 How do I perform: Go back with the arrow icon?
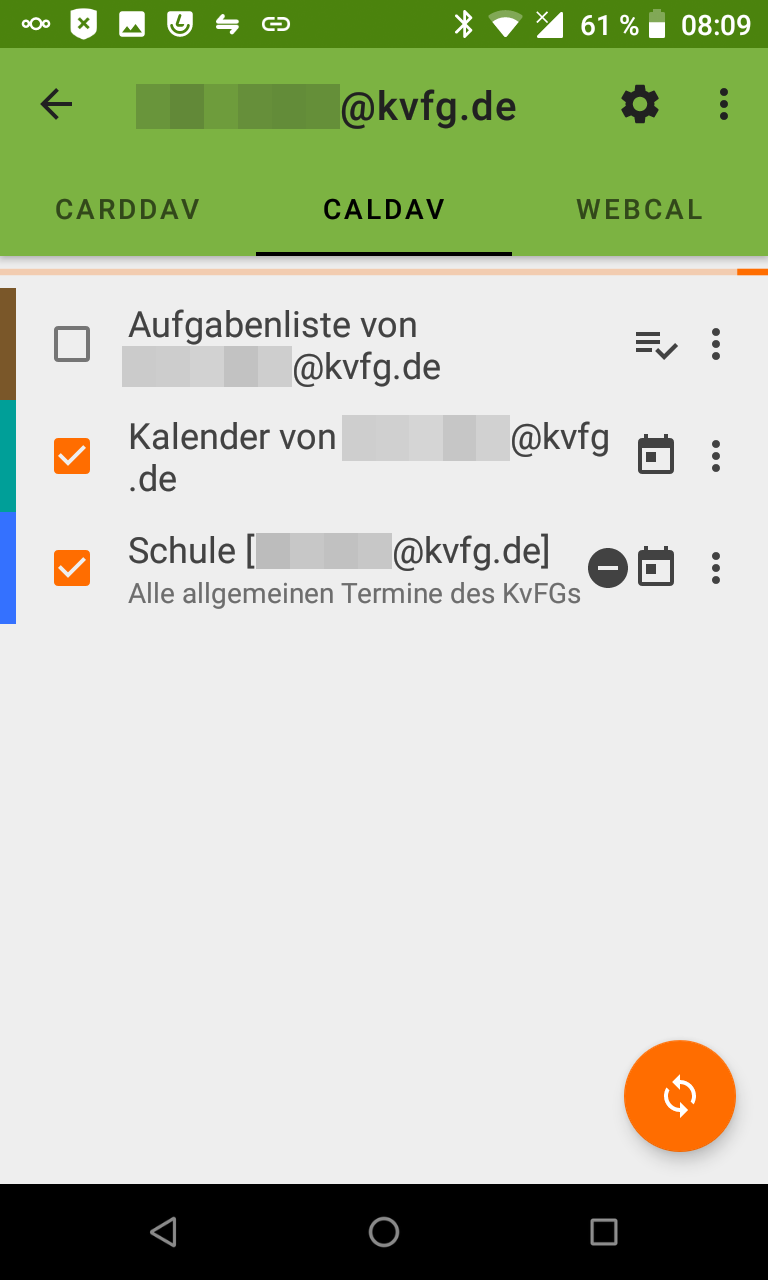(x=57, y=104)
